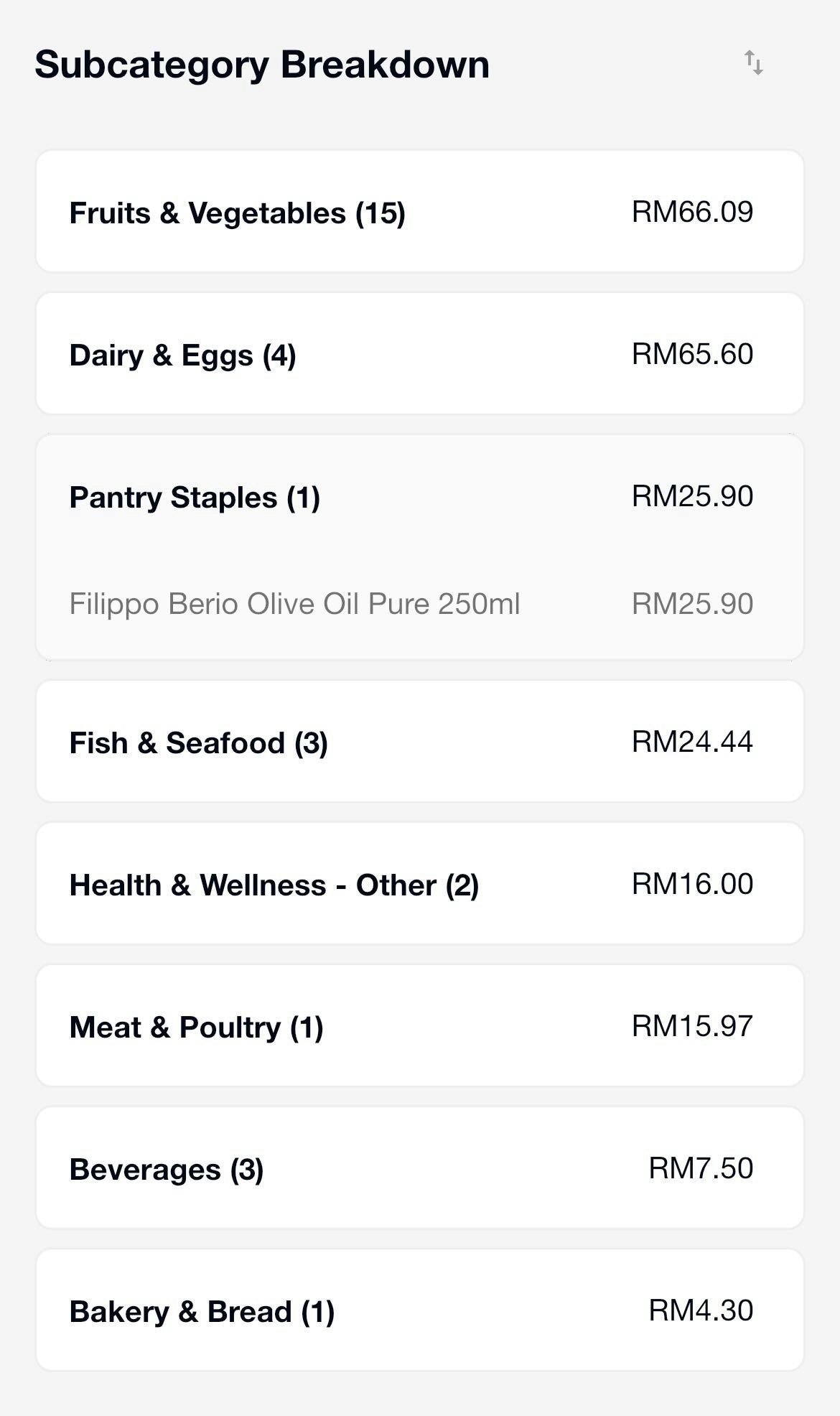This screenshot has height=1416, width=840.
Task: Expand Health & Wellness - Other
Action: point(419,884)
